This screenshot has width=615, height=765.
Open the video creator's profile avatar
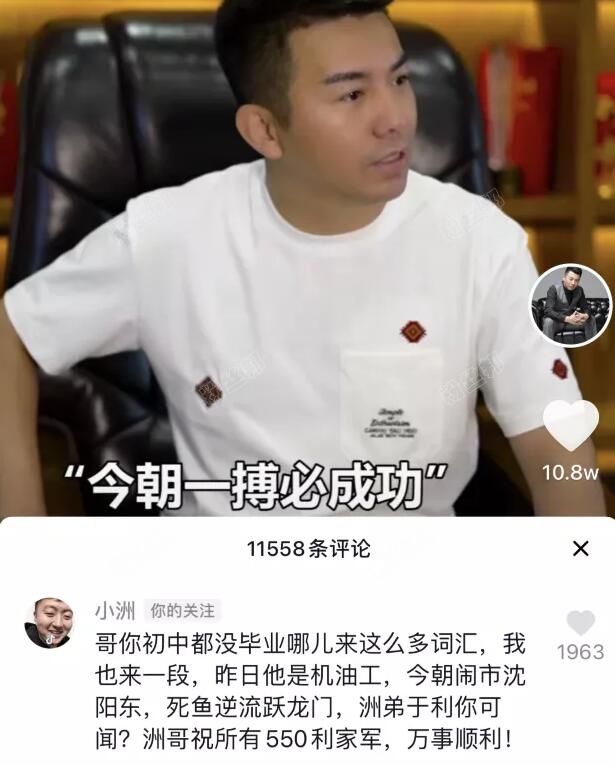pos(571,306)
